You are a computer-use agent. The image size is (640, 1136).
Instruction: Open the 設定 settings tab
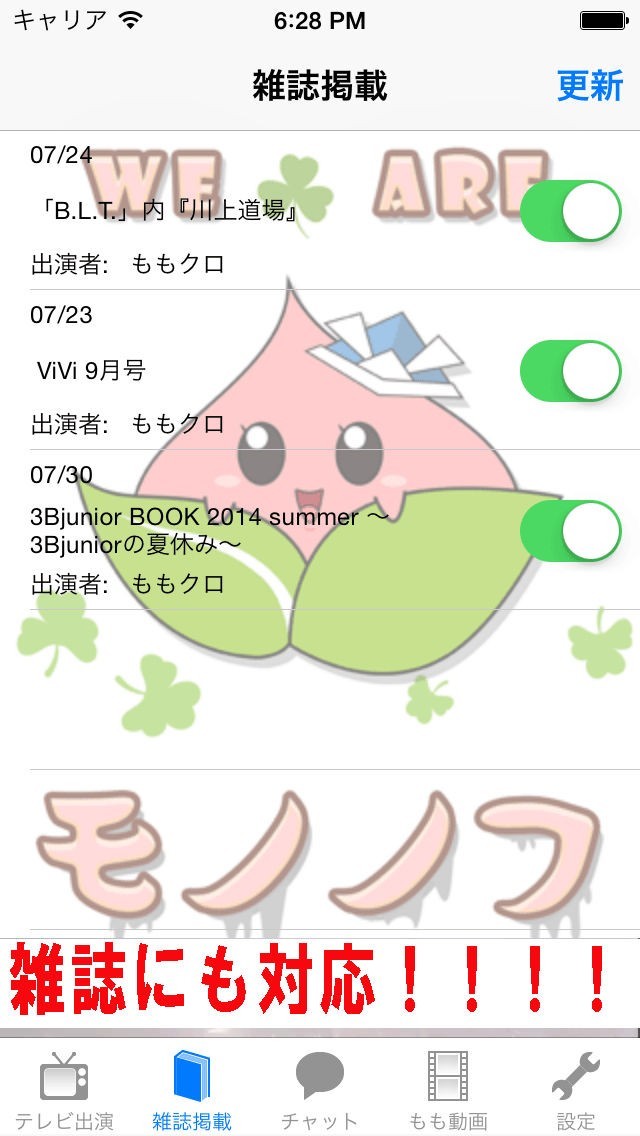point(576,1090)
